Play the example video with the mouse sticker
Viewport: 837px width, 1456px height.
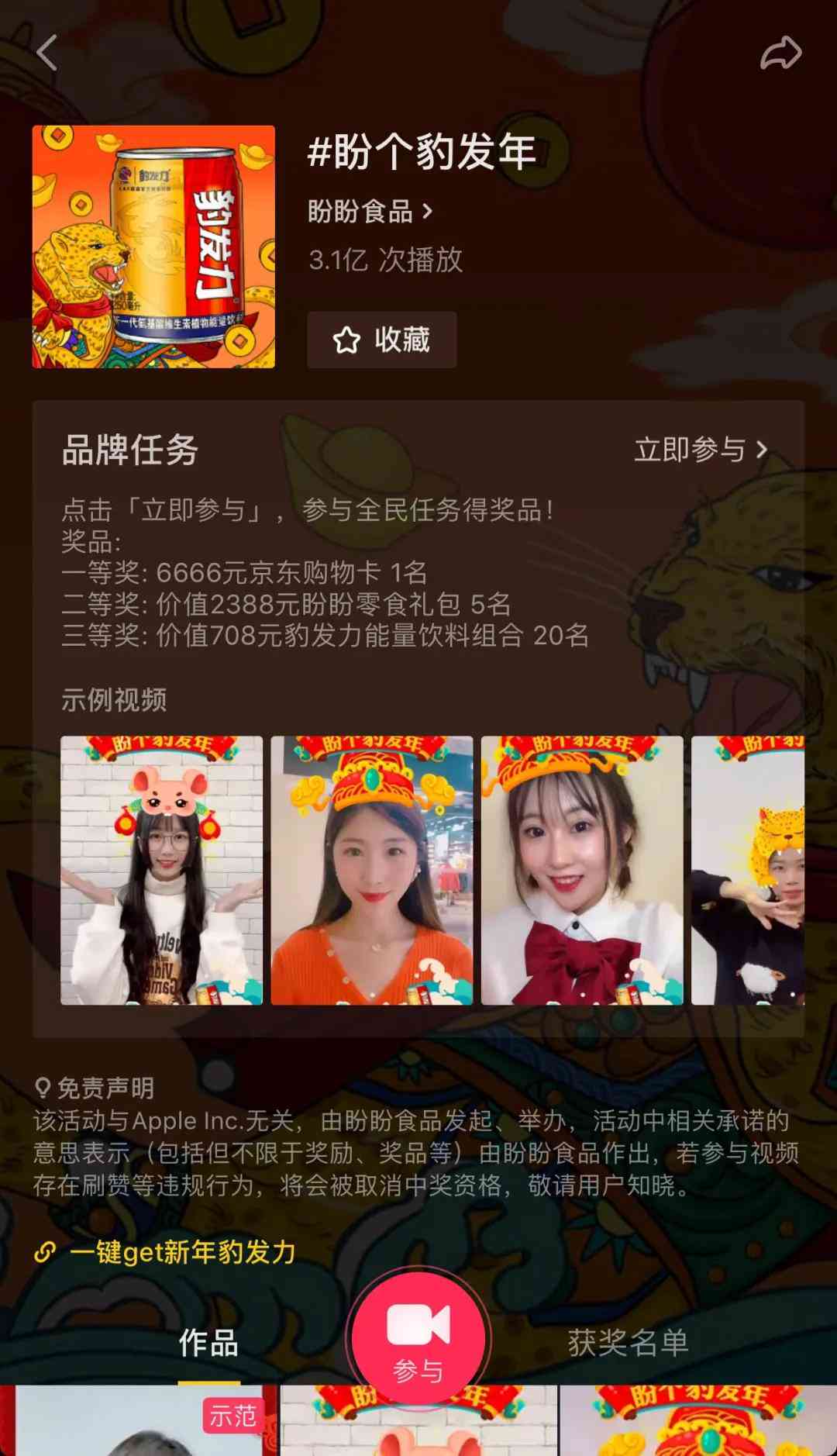coord(161,870)
